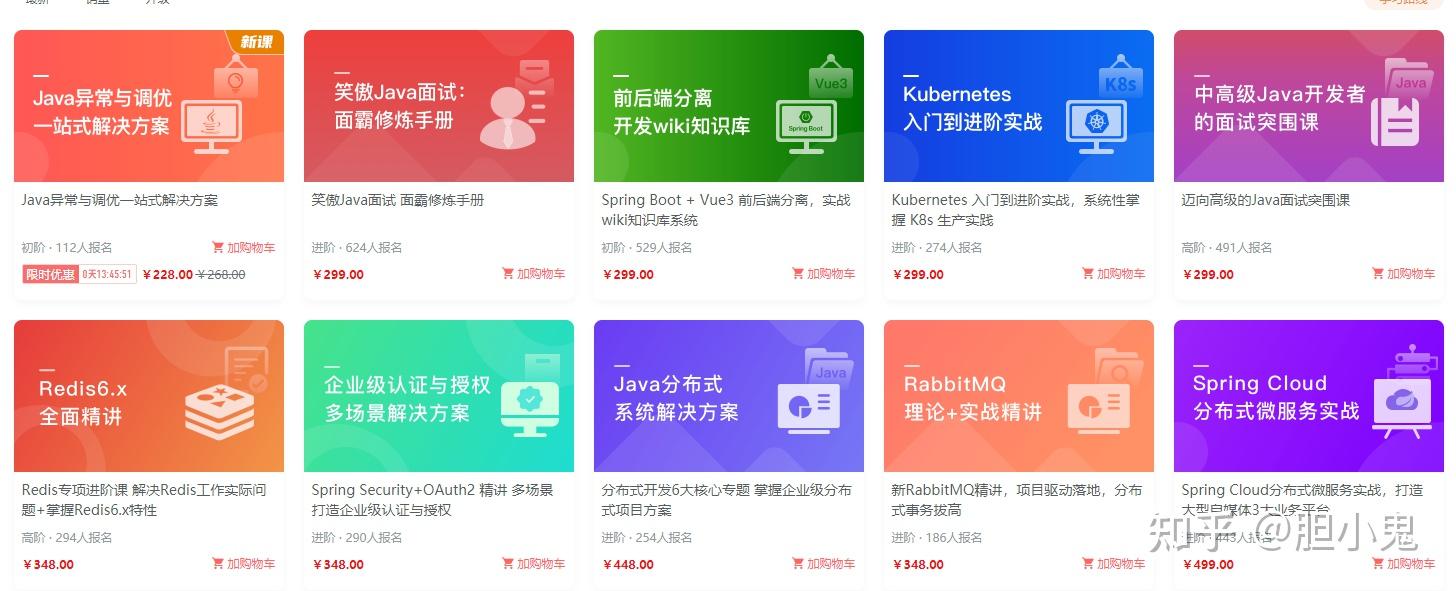The width and height of the screenshot is (1456, 591).
Task: Open the Kubernetes 入门到进阶实战 course
Action: click(1018, 107)
